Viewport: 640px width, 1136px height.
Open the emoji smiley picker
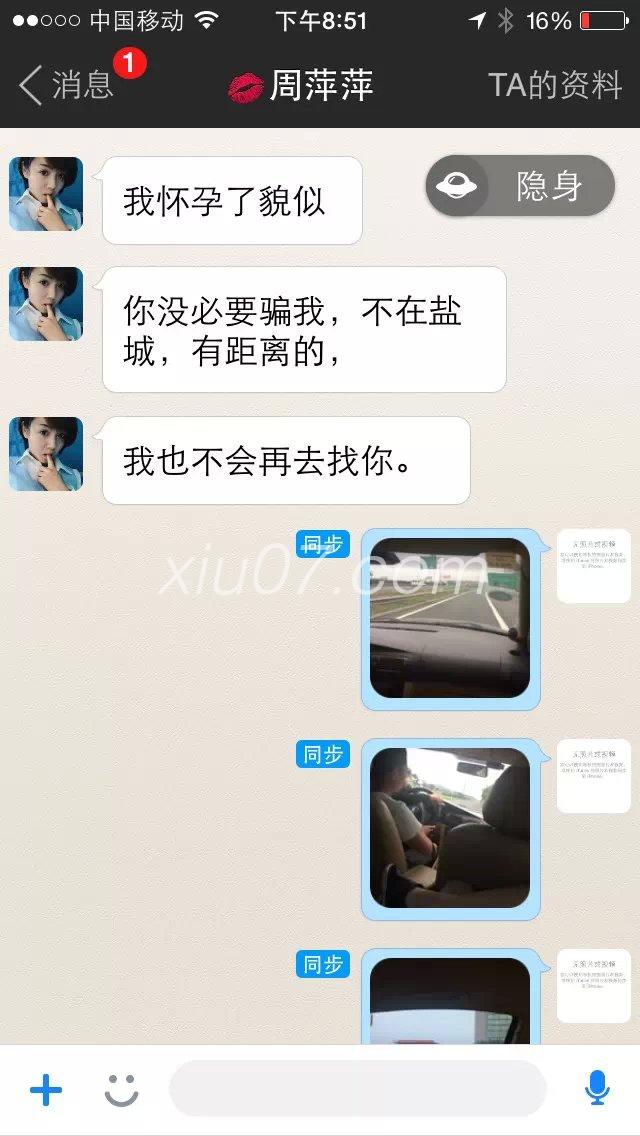(x=121, y=1090)
